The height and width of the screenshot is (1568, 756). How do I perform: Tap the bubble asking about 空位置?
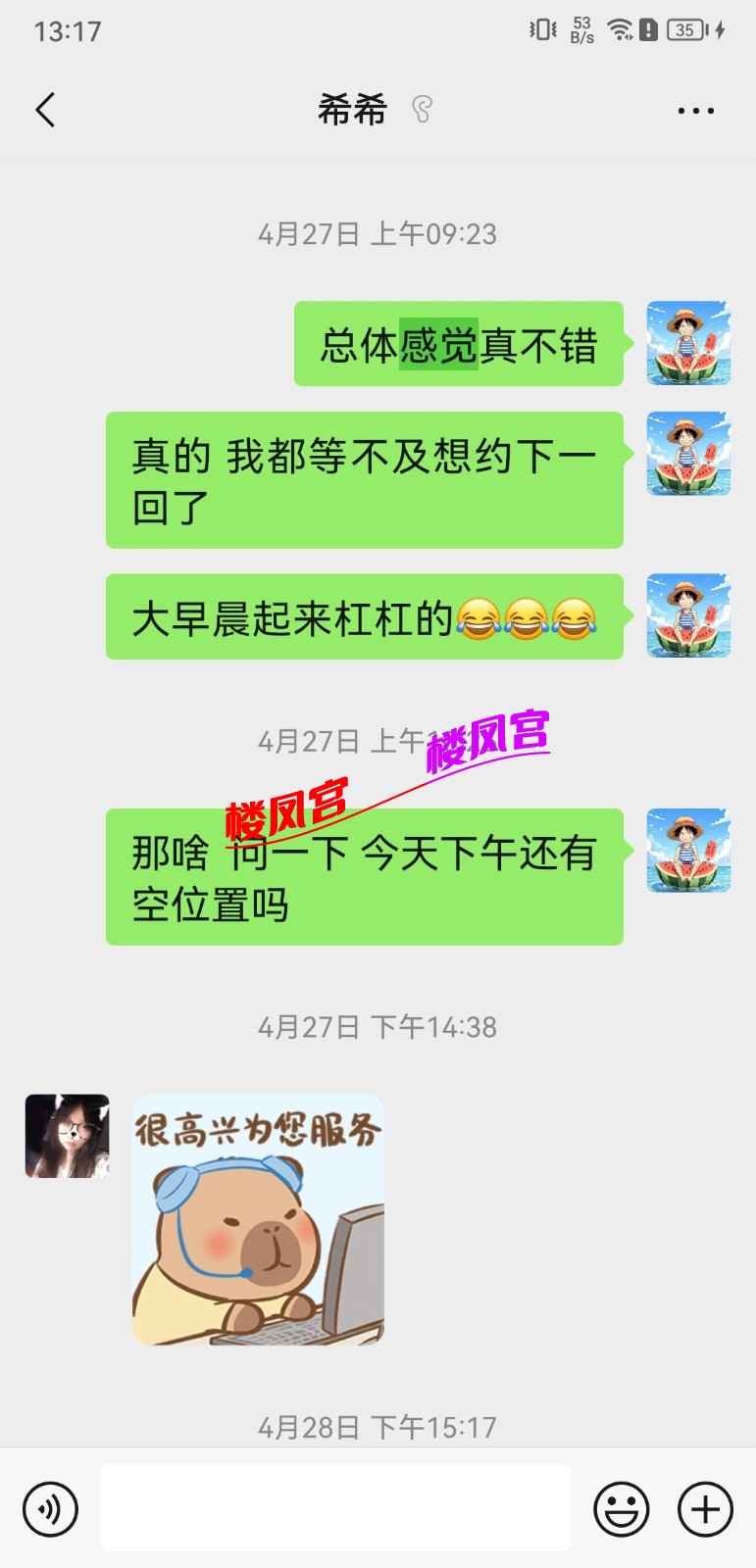tap(364, 878)
